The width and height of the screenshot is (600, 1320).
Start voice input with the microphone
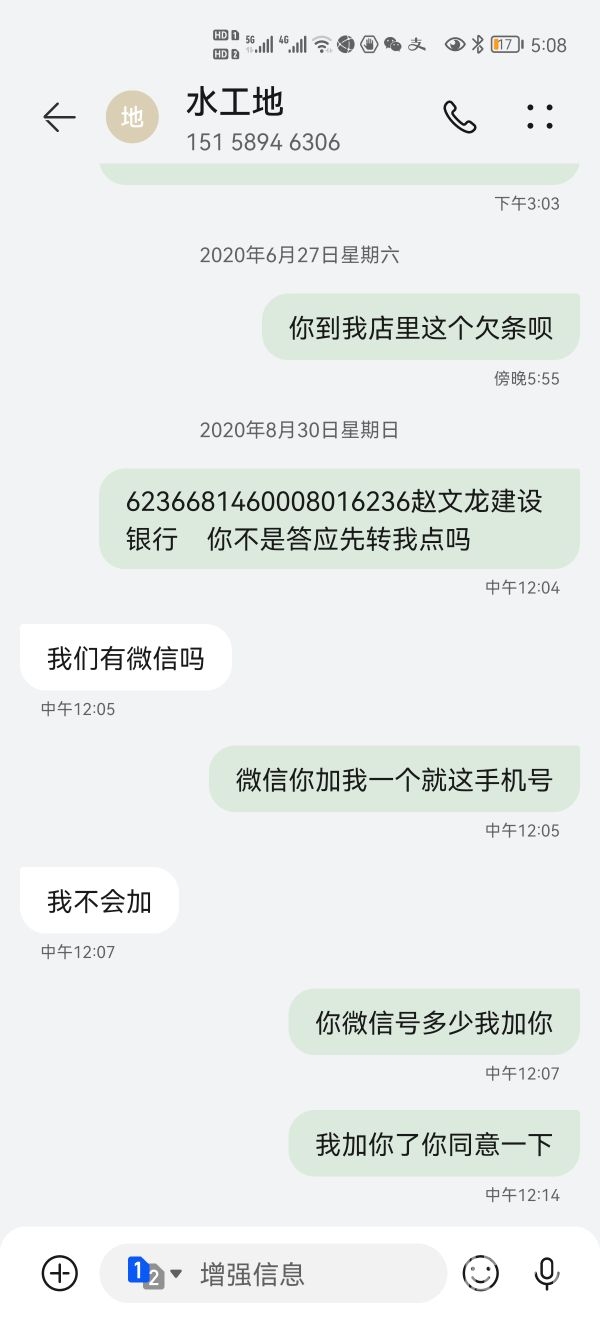(x=546, y=1273)
